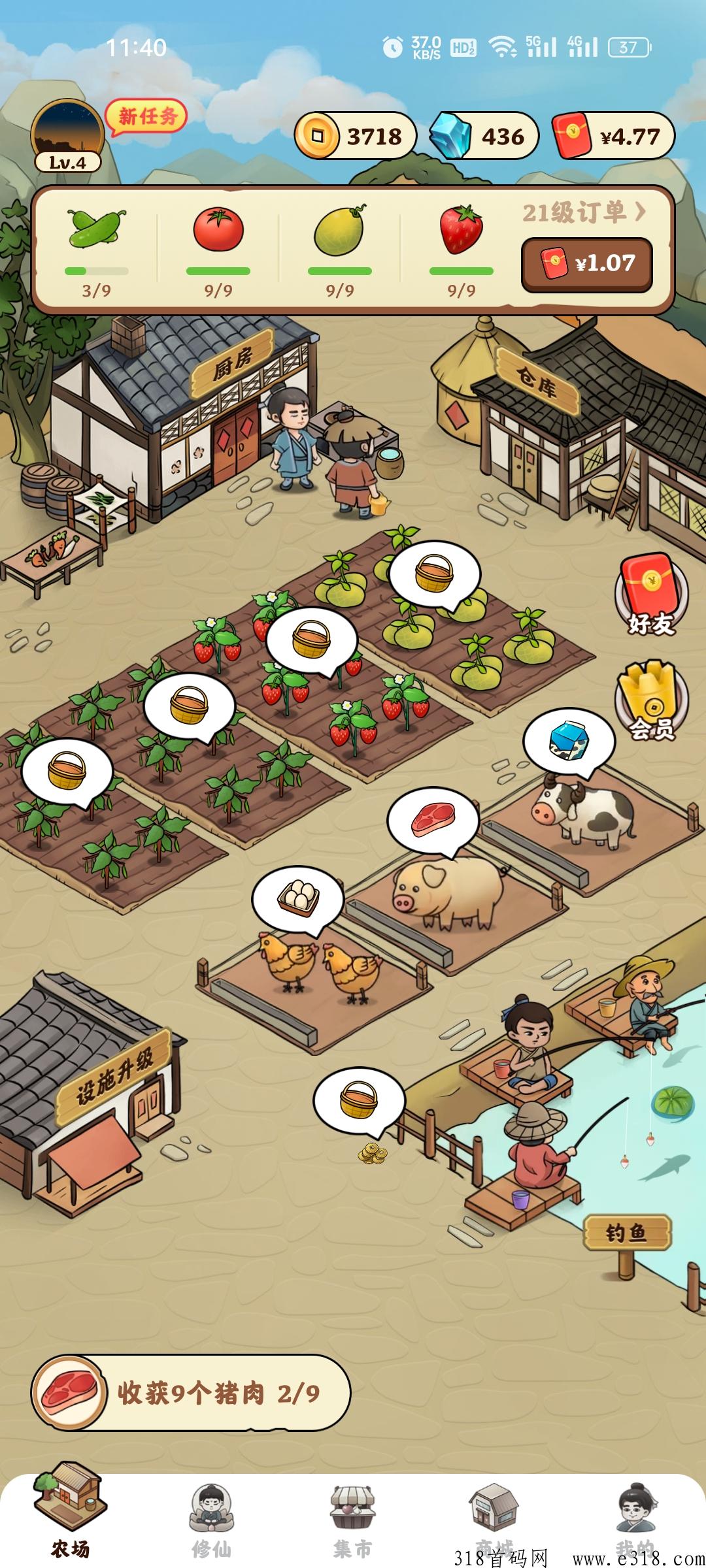Open the red envelope balance ¥4.77

613,136
